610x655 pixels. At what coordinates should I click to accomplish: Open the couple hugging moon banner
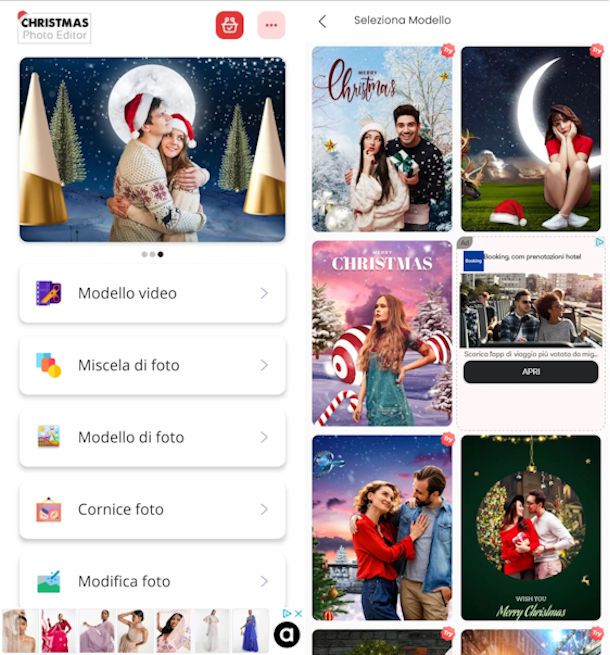[152, 149]
